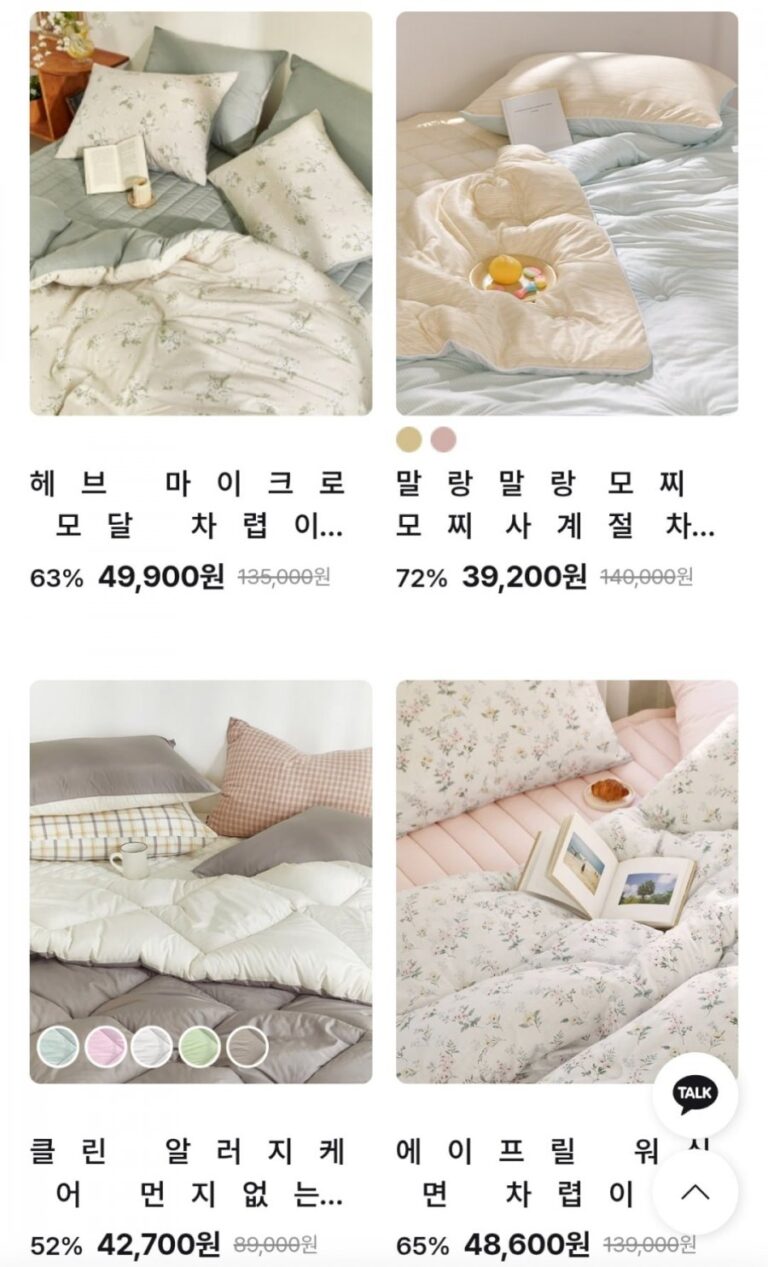Select the green swatch on 클린 알러지케어
Viewport: 768px width, 1267px height.
pyautogui.click(x=199, y=1047)
